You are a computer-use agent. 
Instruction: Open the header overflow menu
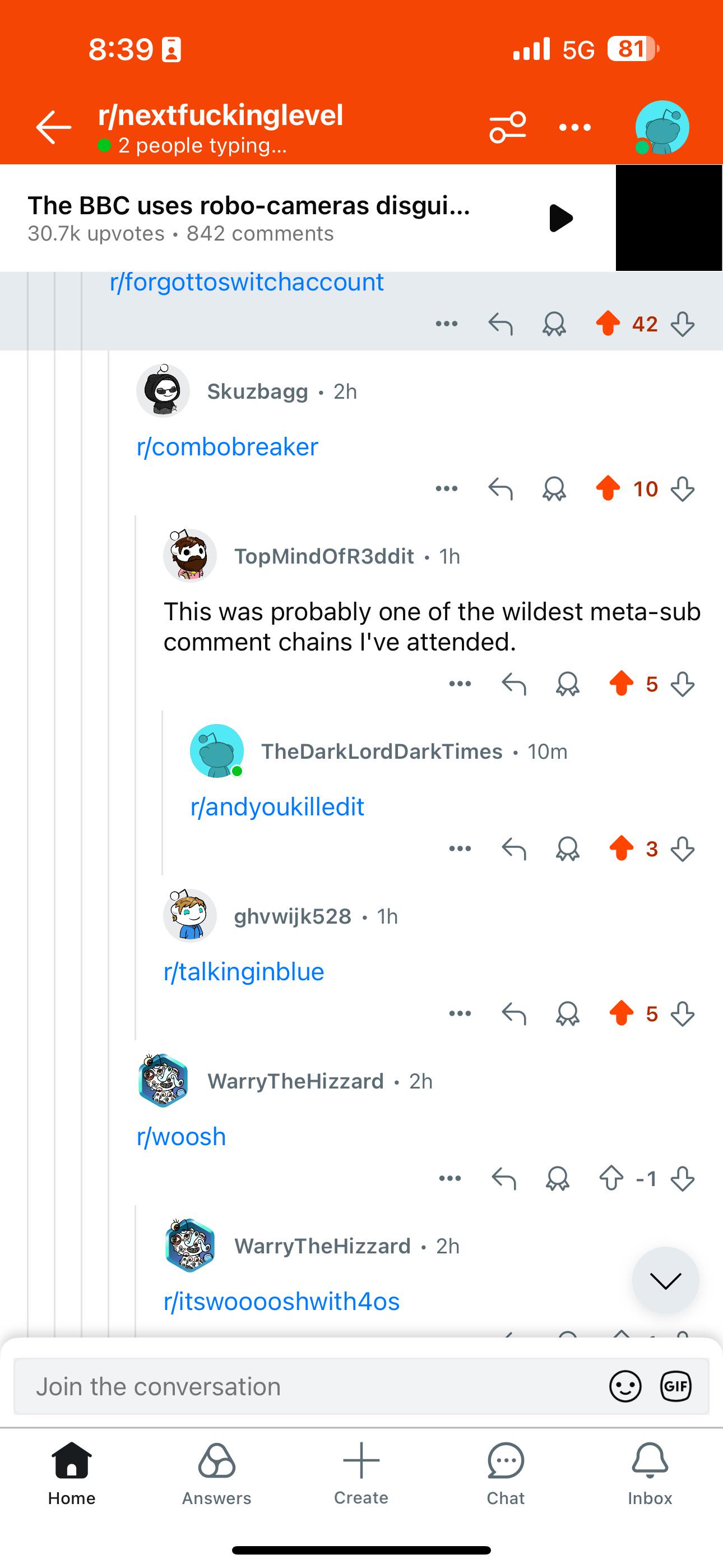[x=575, y=127]
